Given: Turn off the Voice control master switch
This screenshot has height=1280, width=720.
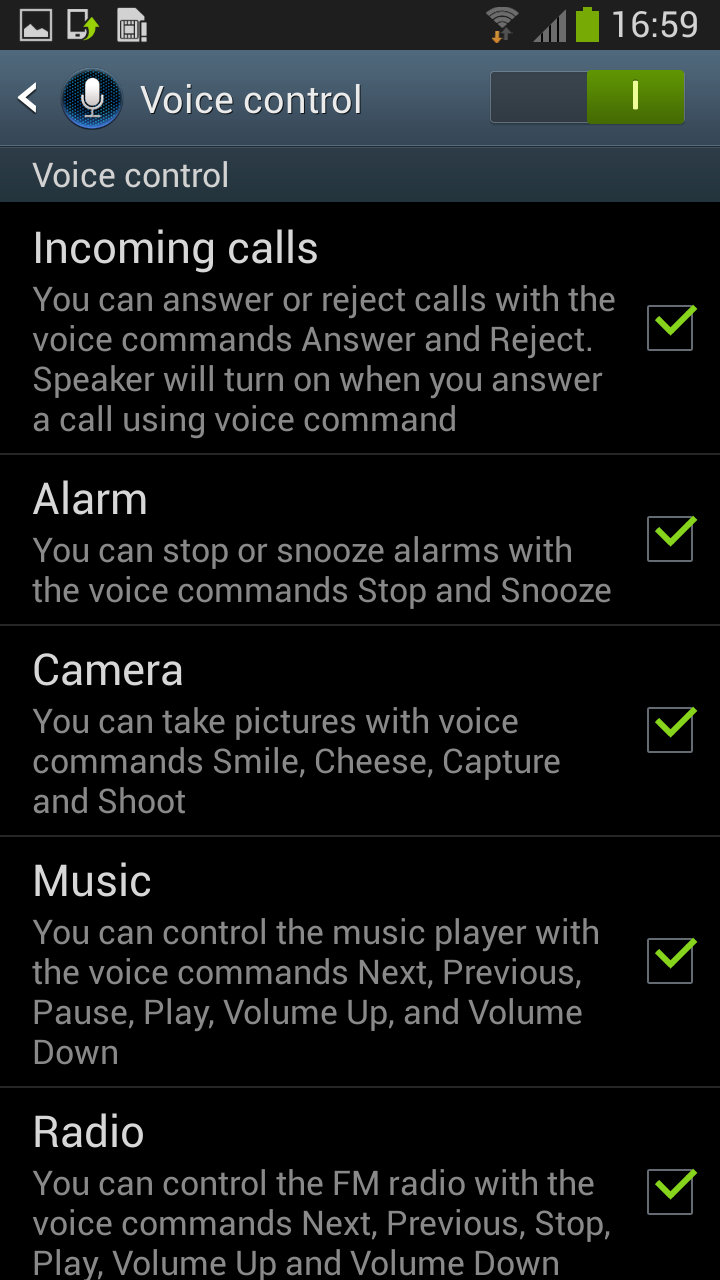Looking at the screenshot, I should click(587, 97).
